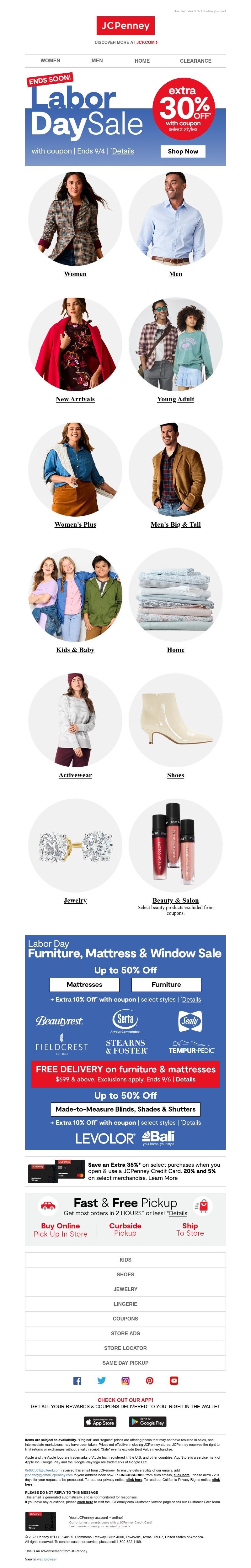Screen dimensions: 251x1568
Task: Browse the Young Adult category
Action: pos(175,399)
